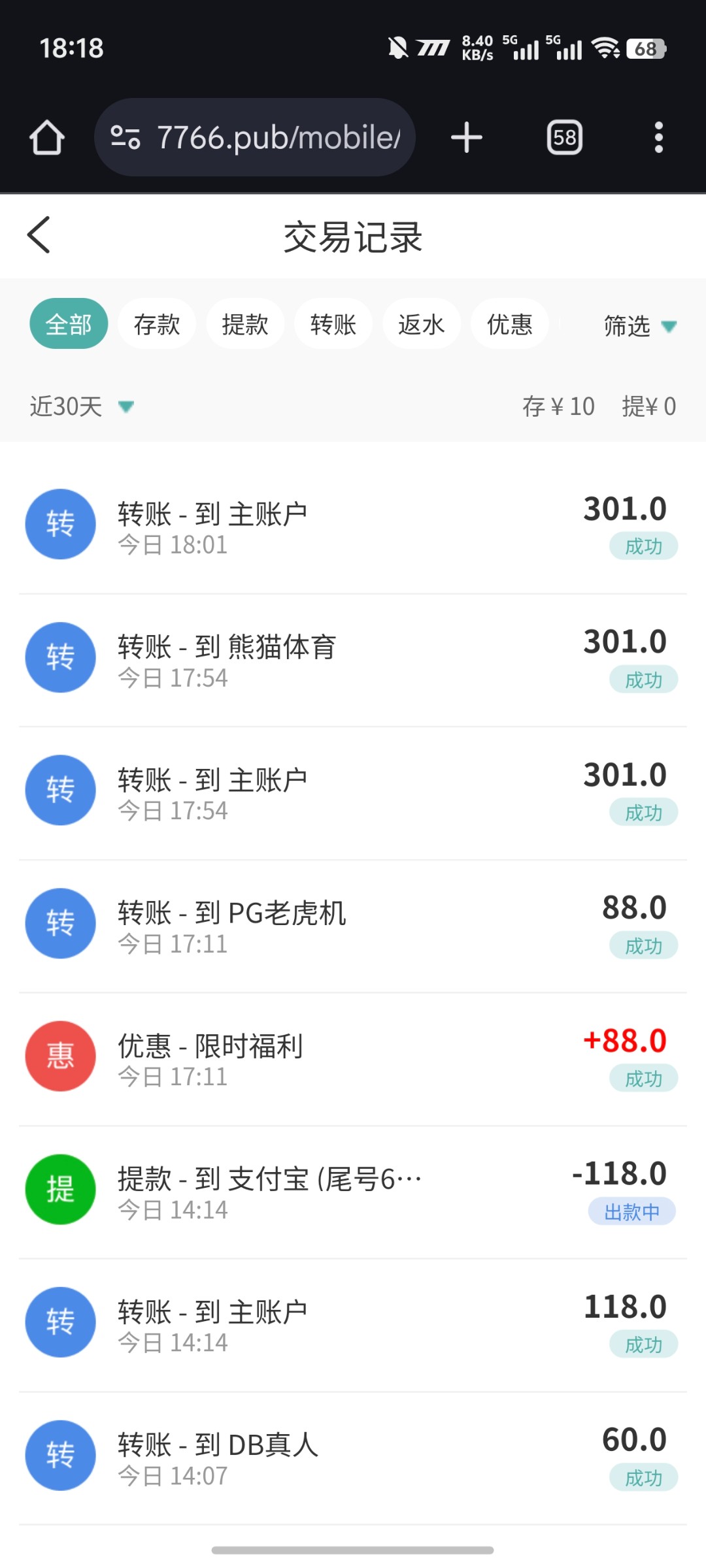Open the 提款到支付宝 record
Screen dimensions: 706x1568
coord(353,1192)
